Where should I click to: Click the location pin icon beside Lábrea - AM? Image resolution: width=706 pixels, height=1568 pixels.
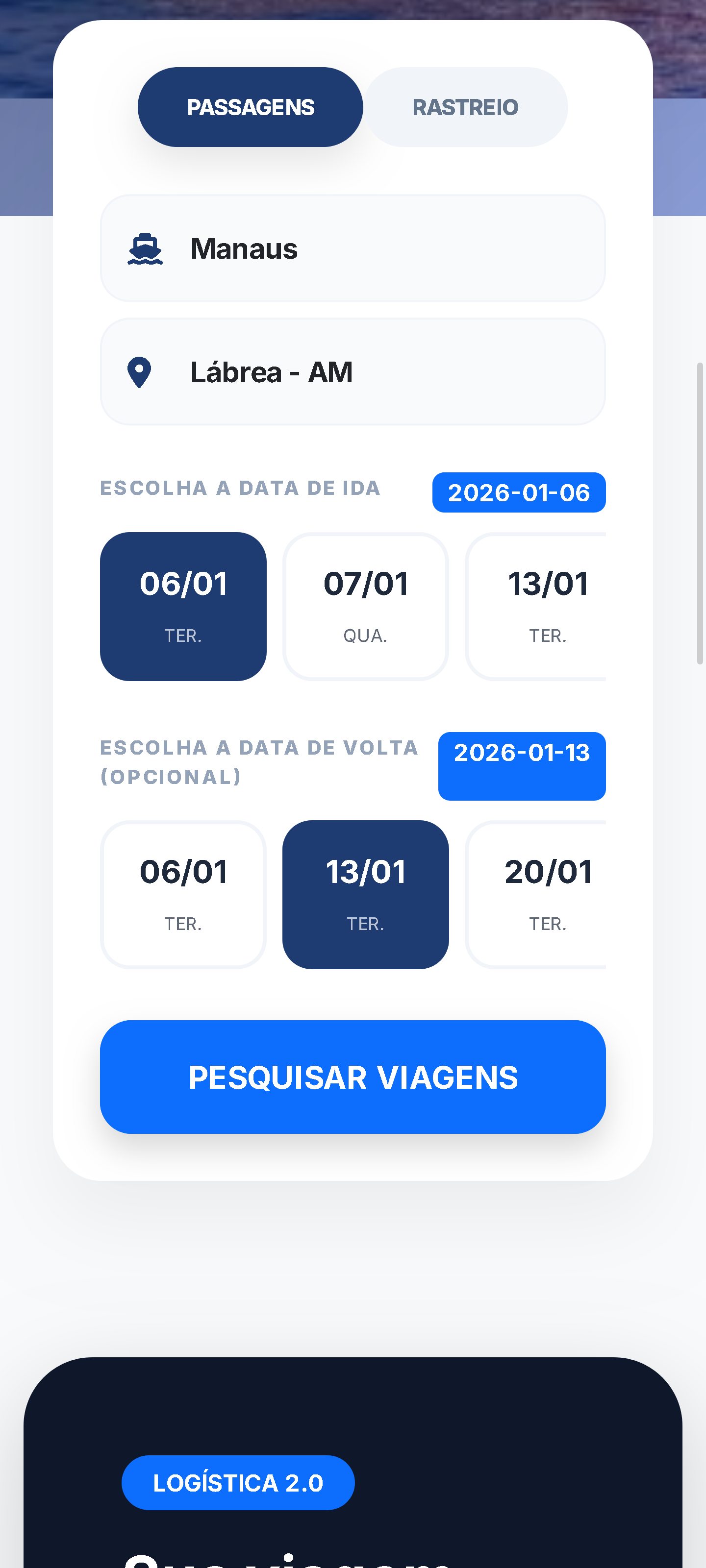point(141,371)
